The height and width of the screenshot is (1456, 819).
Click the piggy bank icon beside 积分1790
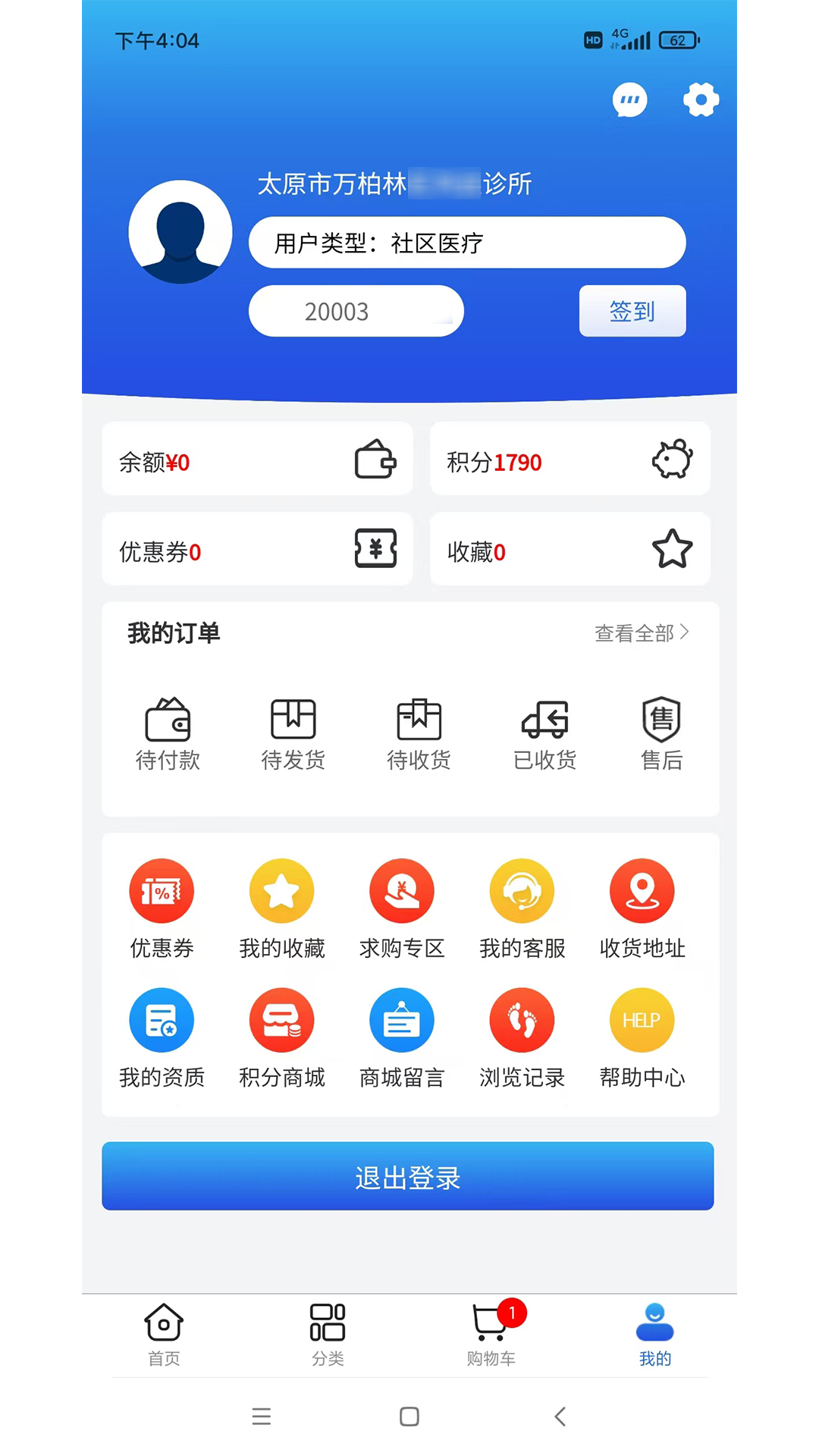(672, 459)
